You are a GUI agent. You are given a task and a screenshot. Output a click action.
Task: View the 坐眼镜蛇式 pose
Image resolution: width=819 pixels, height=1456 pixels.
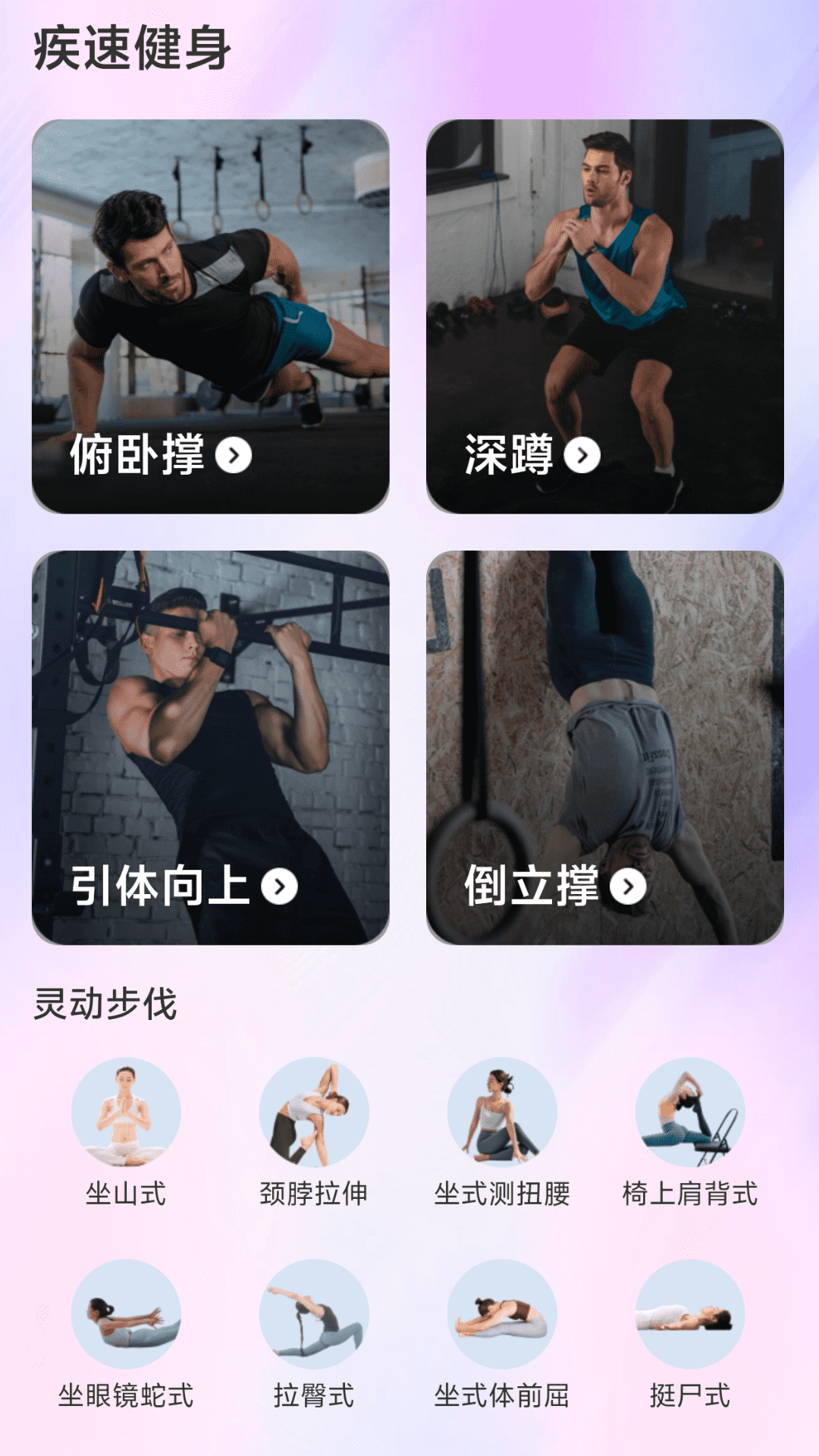126,1314
